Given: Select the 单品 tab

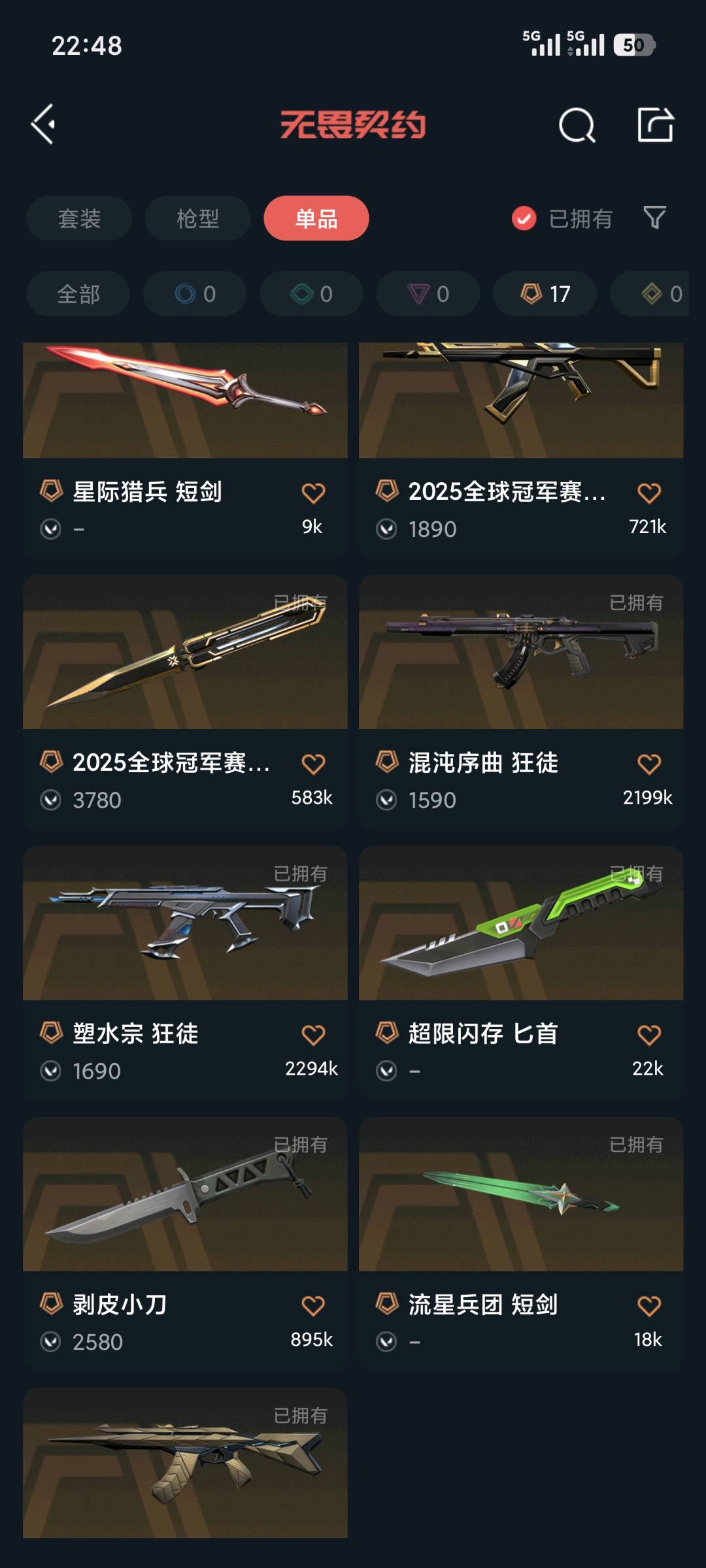Looking at the screenshot, I should point(316,218).
